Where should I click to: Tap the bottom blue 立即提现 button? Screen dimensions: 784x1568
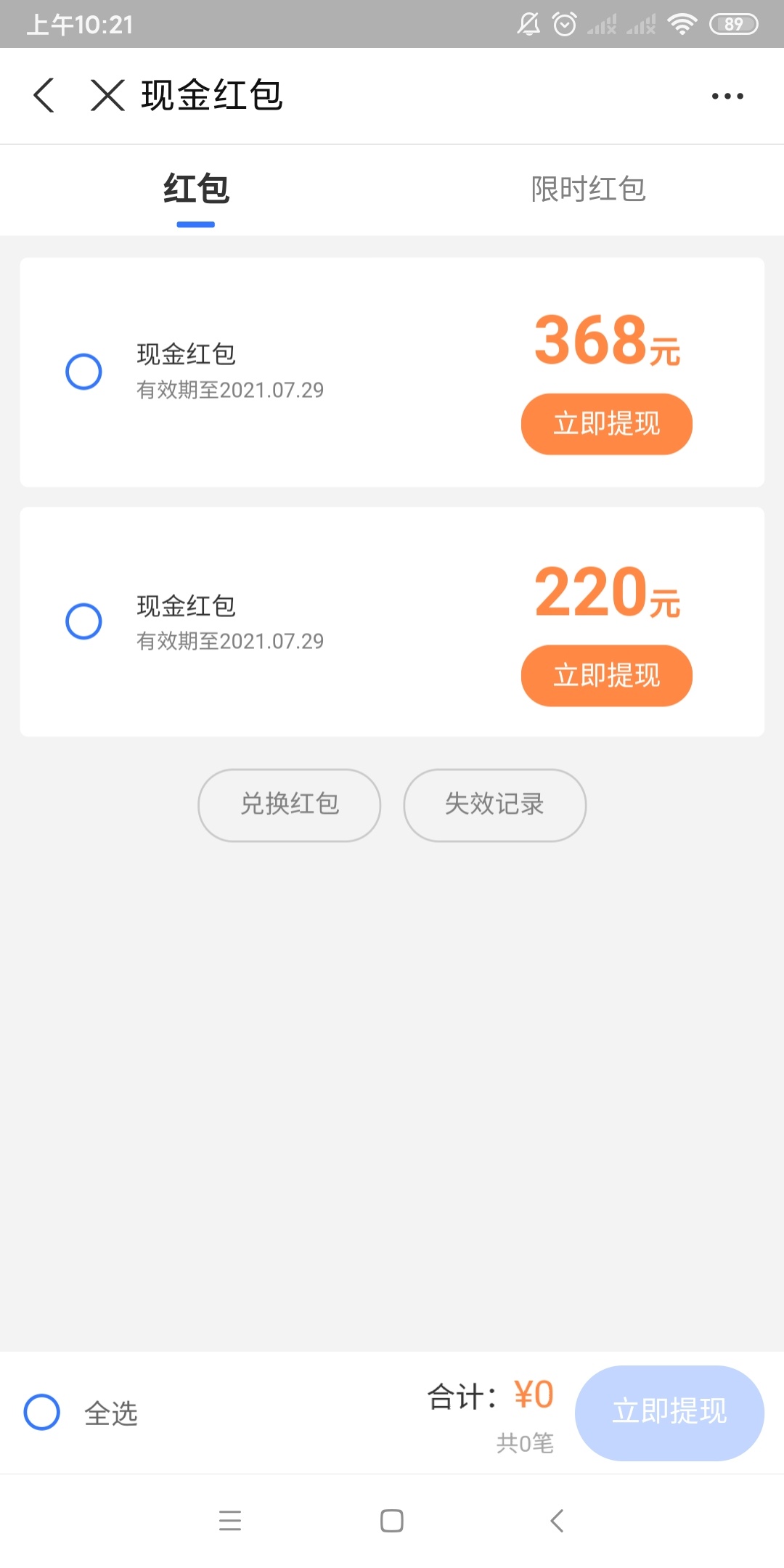(669, 1413)
